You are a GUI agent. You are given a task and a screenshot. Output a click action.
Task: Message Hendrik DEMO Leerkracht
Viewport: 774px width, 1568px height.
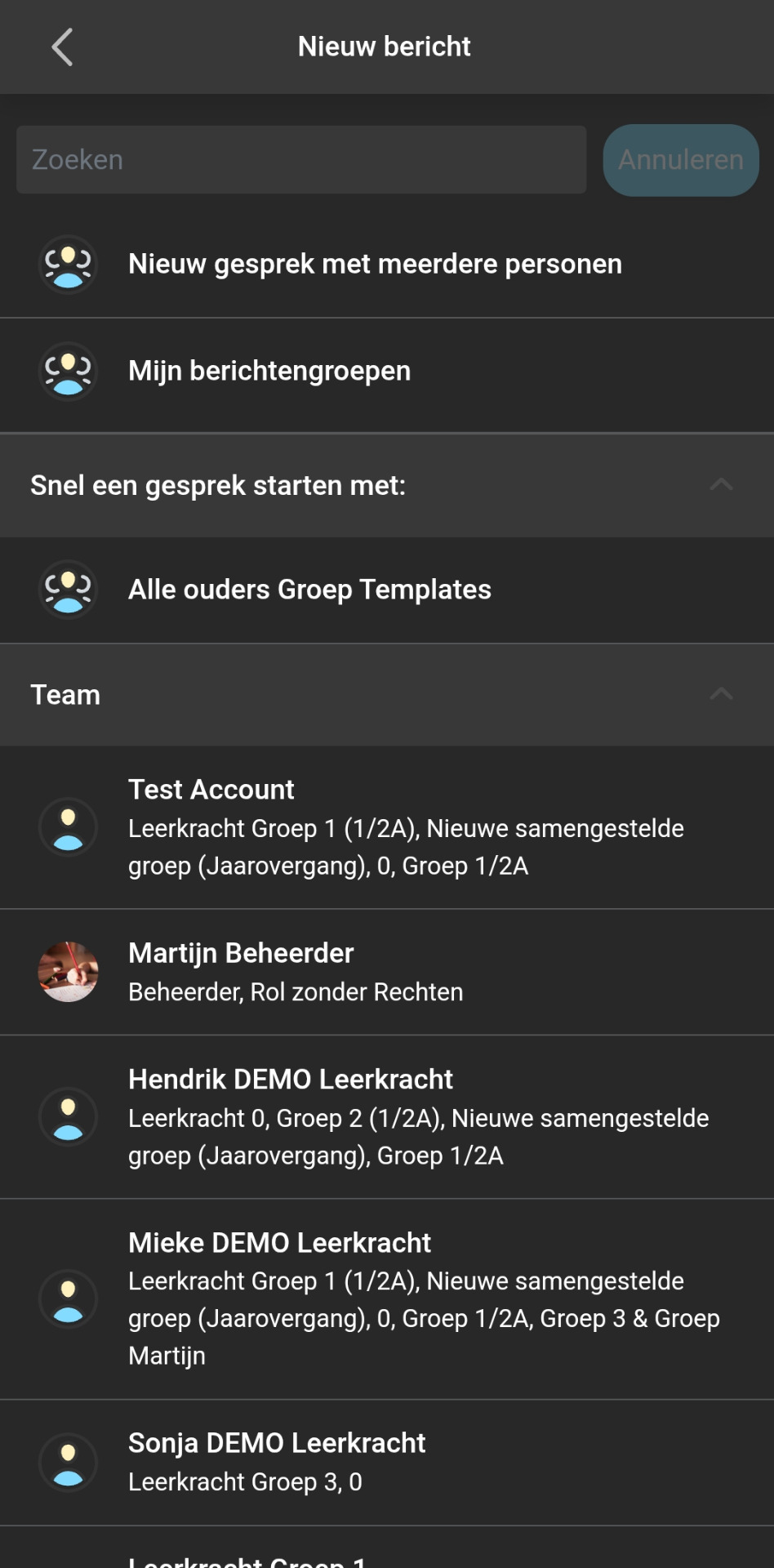(387, 1117)
